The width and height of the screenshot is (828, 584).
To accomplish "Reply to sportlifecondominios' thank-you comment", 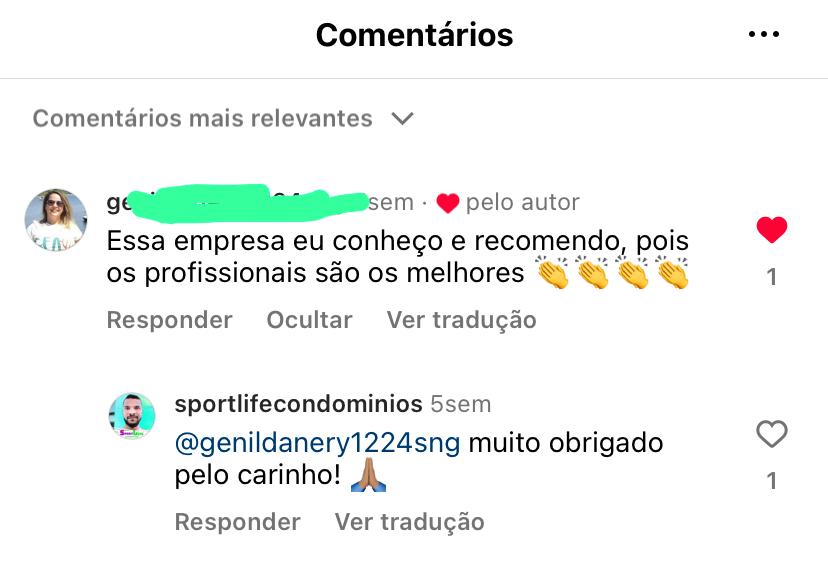I will 237,522.
